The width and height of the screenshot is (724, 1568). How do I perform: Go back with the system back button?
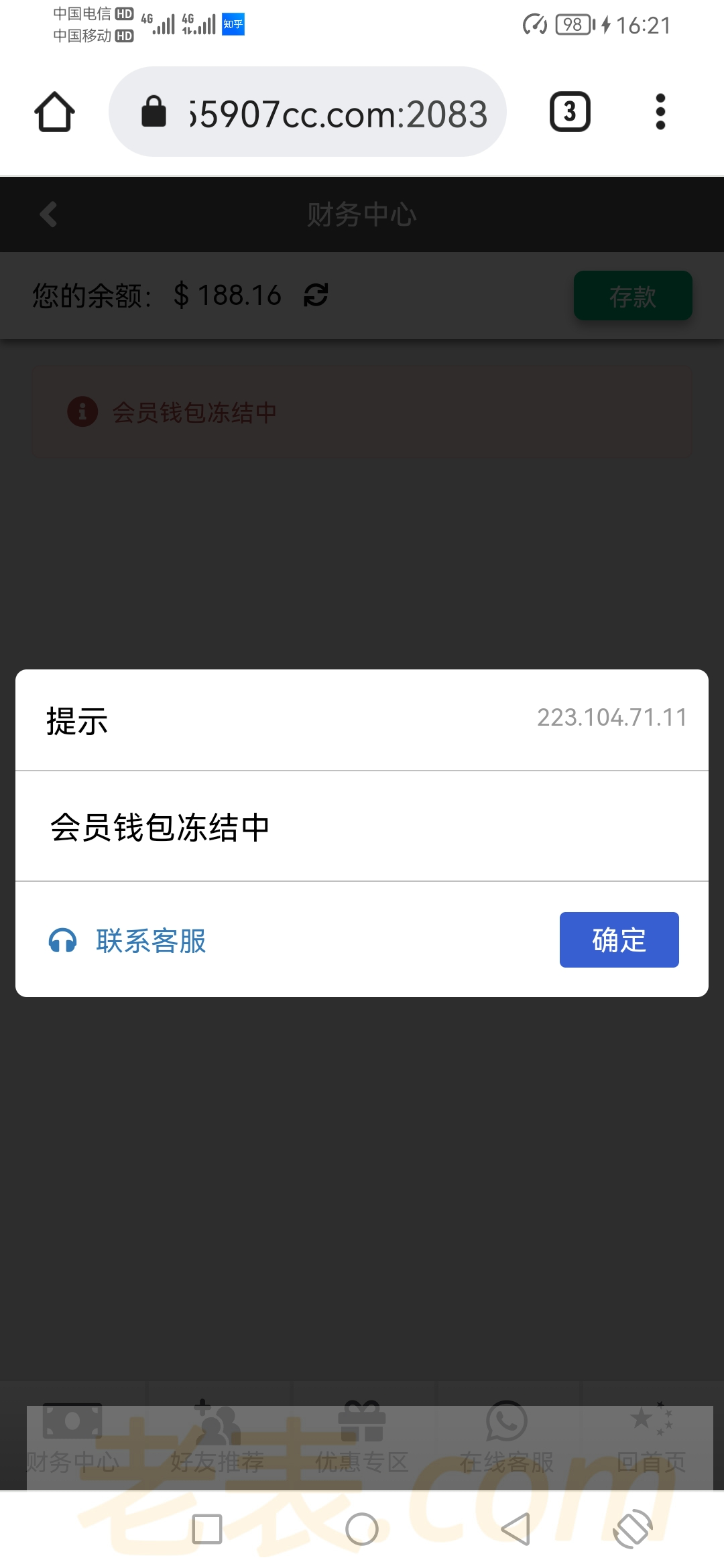(x=516, y=1529)
